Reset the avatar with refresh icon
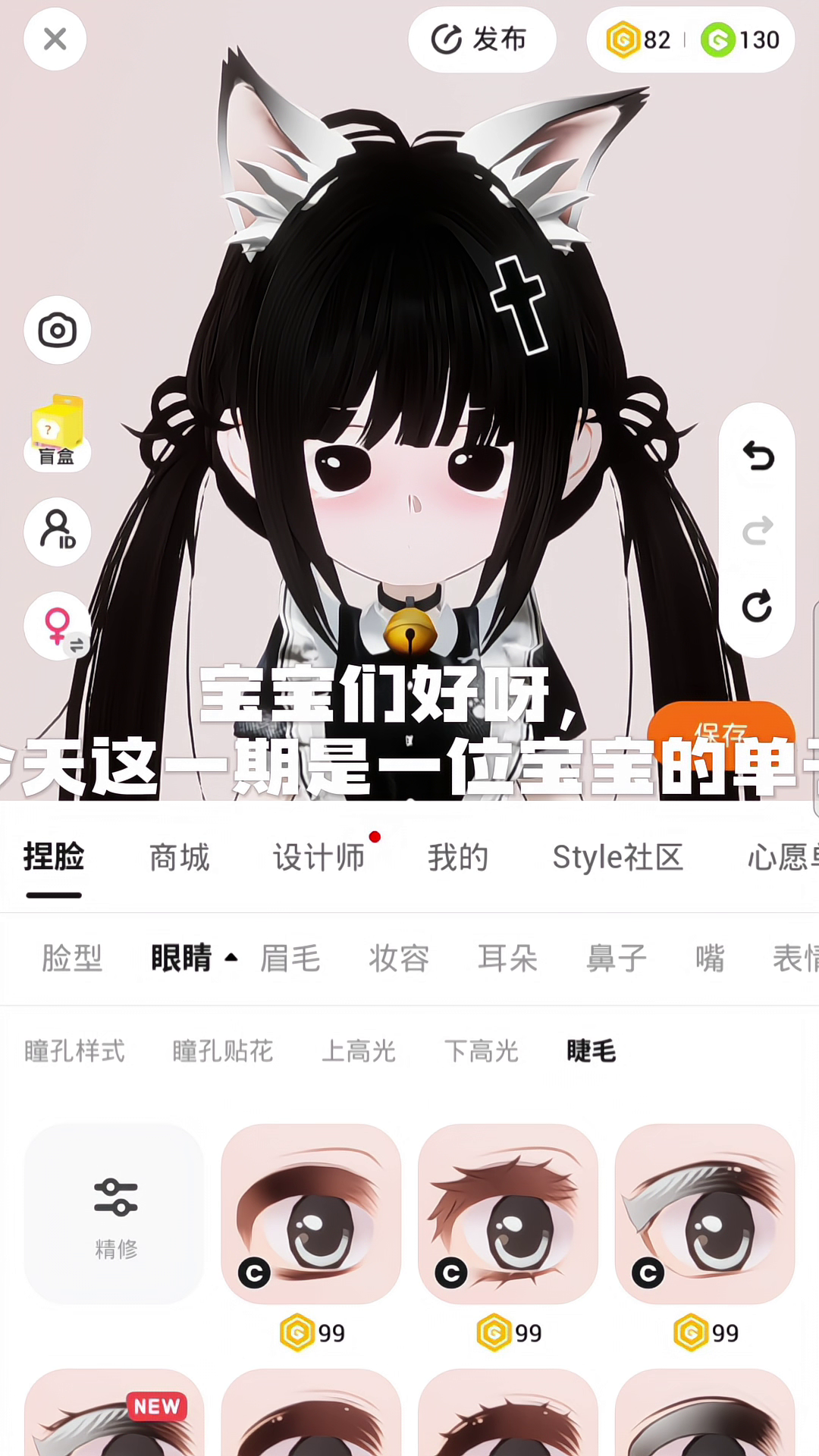This screenshot has width=819, height=1456. (x=757, y=606)
